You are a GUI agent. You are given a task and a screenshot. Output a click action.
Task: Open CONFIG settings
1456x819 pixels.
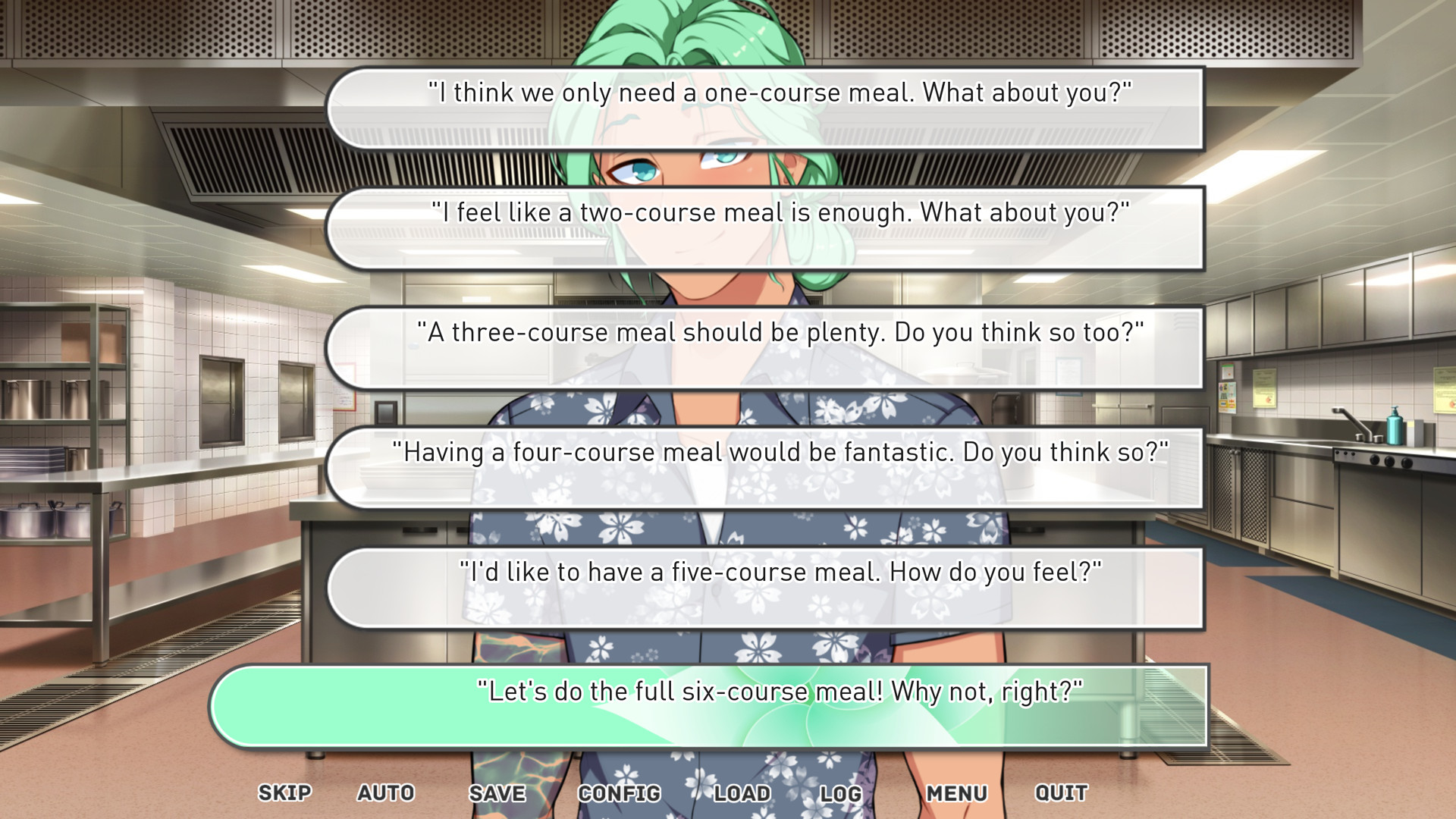(x=619, y=793)
